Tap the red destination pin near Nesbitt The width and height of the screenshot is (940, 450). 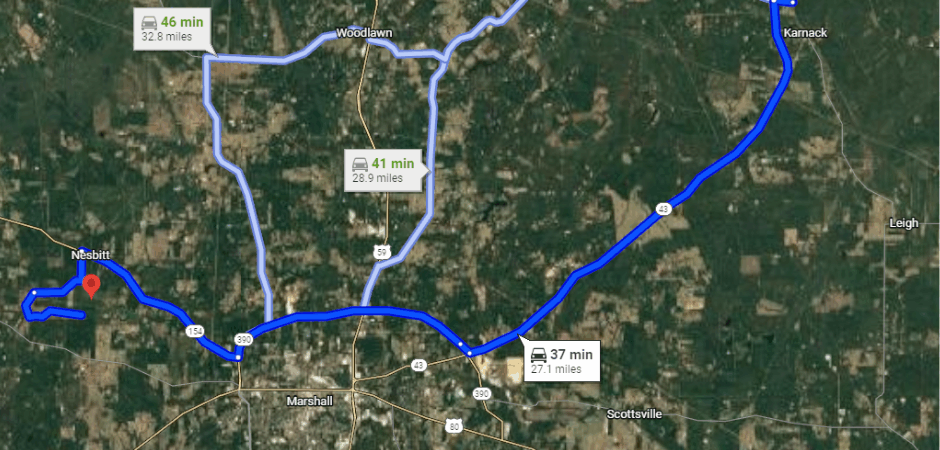coord(92,286)
